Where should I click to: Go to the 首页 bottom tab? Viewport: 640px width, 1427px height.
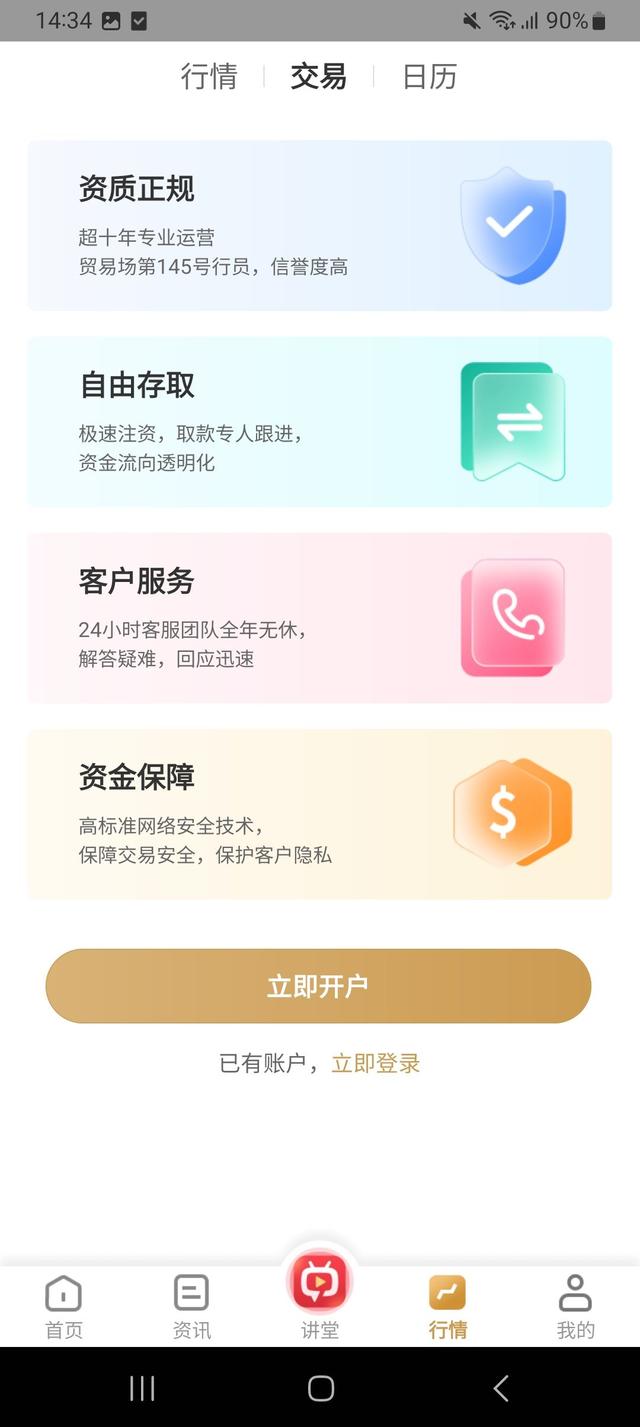pyautogui.click(x=64, y=1306)
